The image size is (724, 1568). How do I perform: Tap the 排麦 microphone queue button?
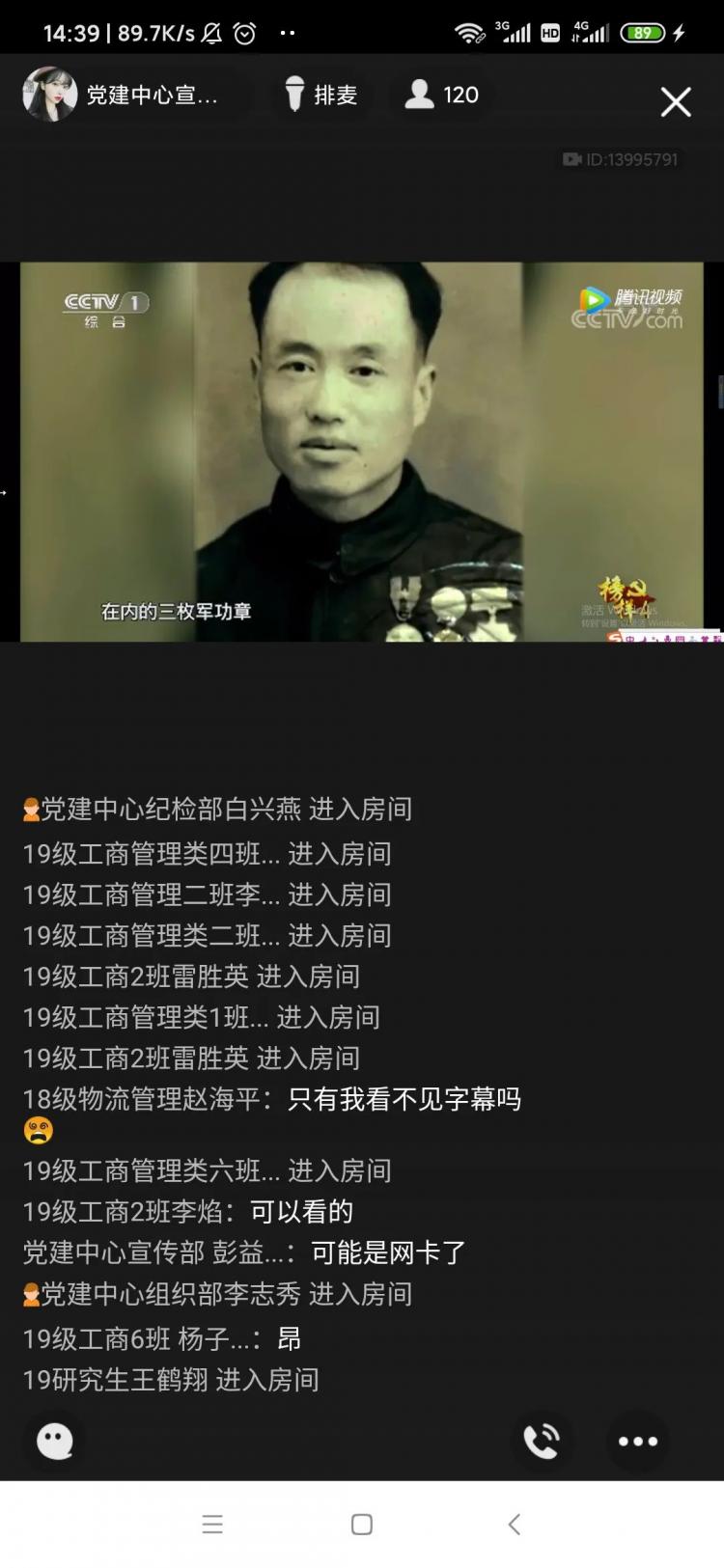[x=322, y=95]
